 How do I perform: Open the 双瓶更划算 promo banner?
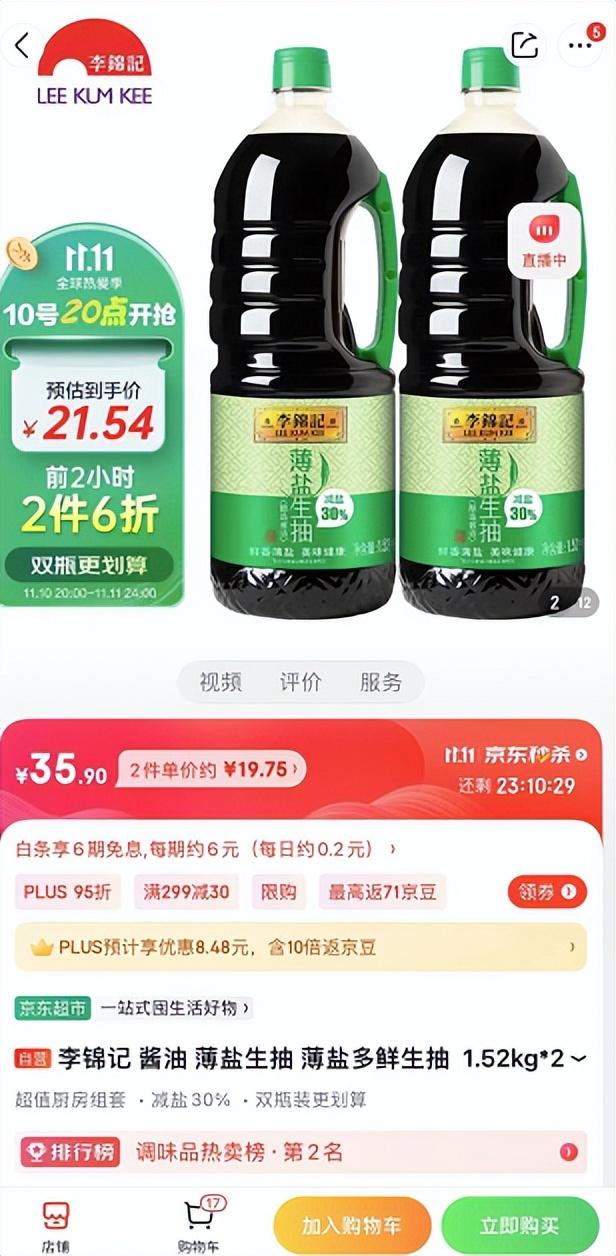pos(90,566)
